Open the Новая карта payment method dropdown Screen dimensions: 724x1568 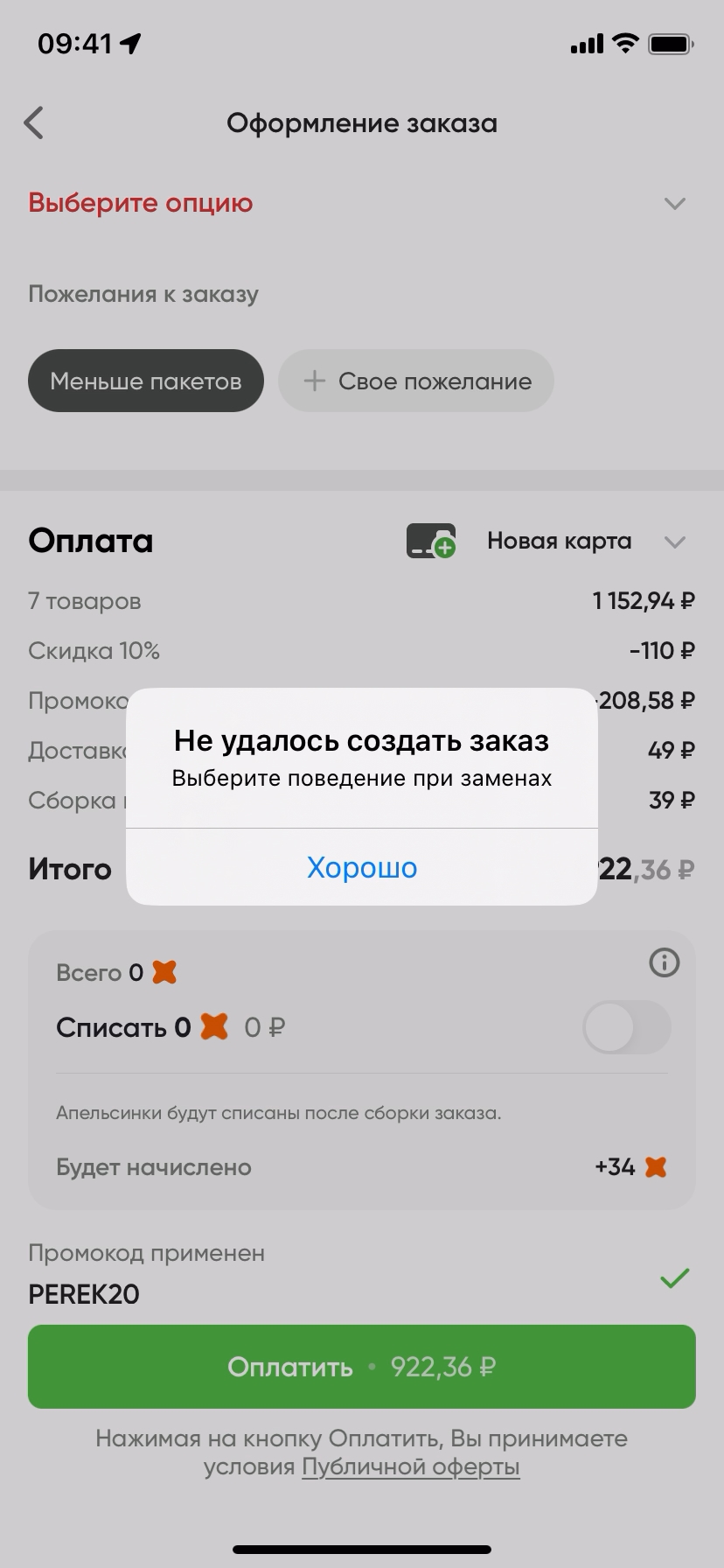pos(560,542)
